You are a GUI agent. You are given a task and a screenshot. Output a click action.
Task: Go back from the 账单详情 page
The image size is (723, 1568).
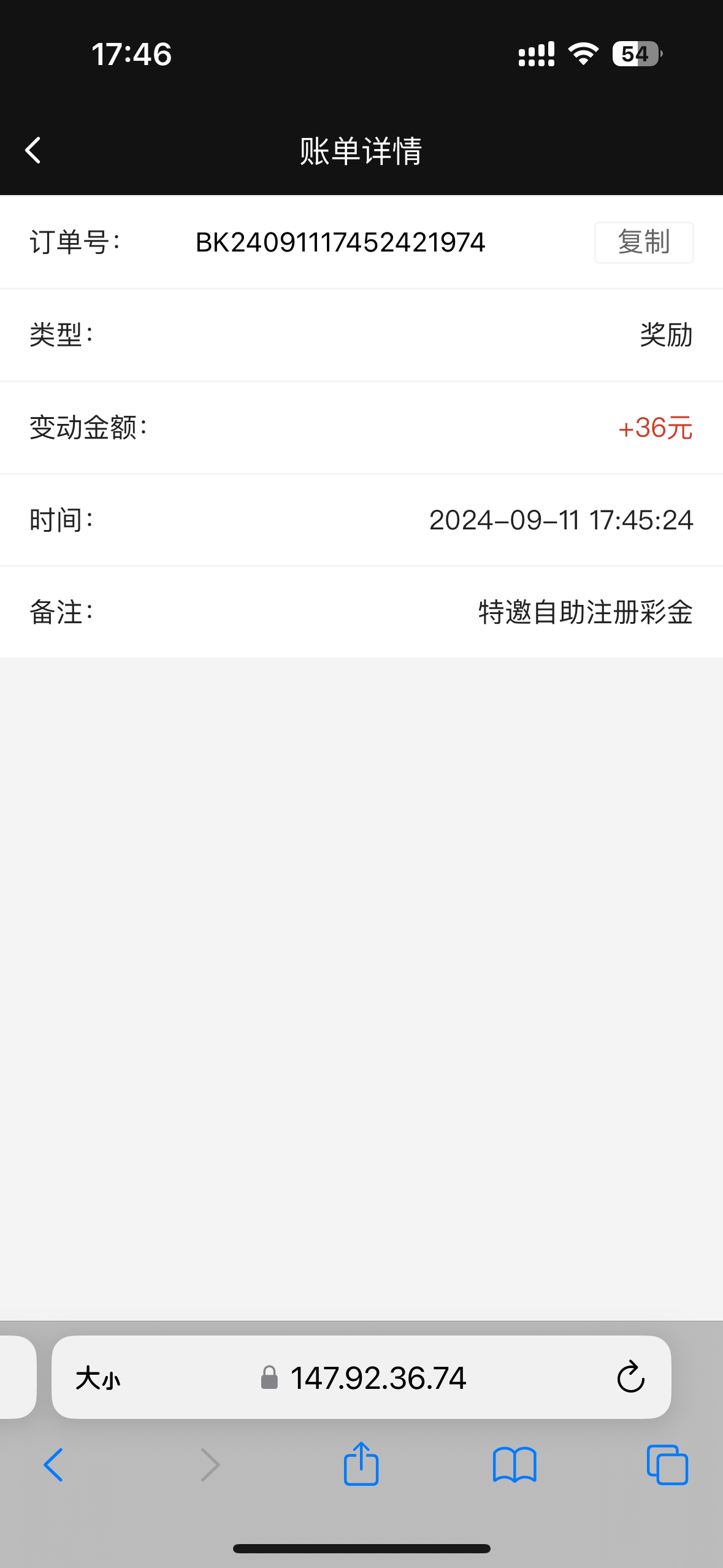(33, 150)
